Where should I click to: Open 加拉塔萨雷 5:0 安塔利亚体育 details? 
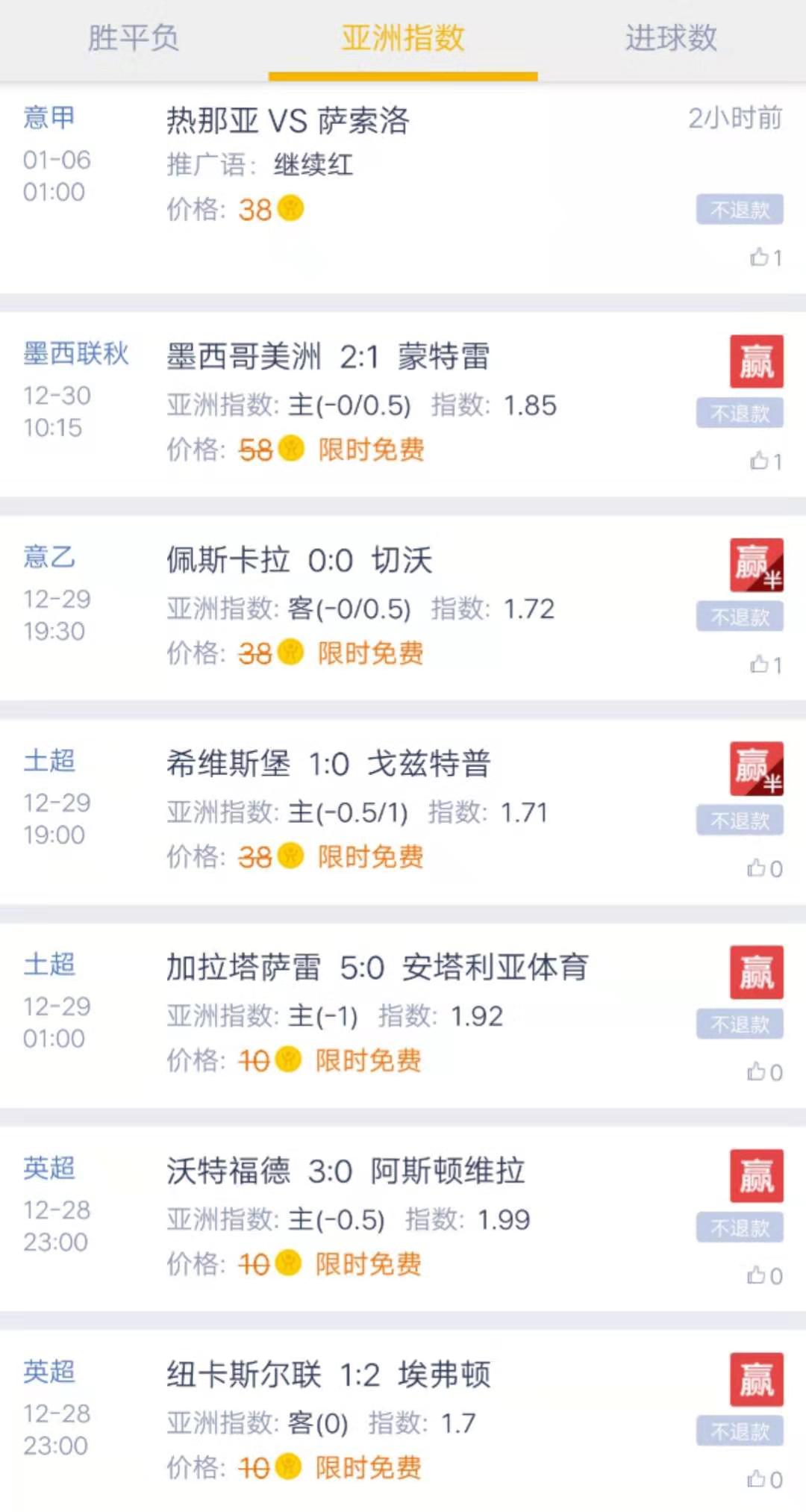click(x=377, y=968)
